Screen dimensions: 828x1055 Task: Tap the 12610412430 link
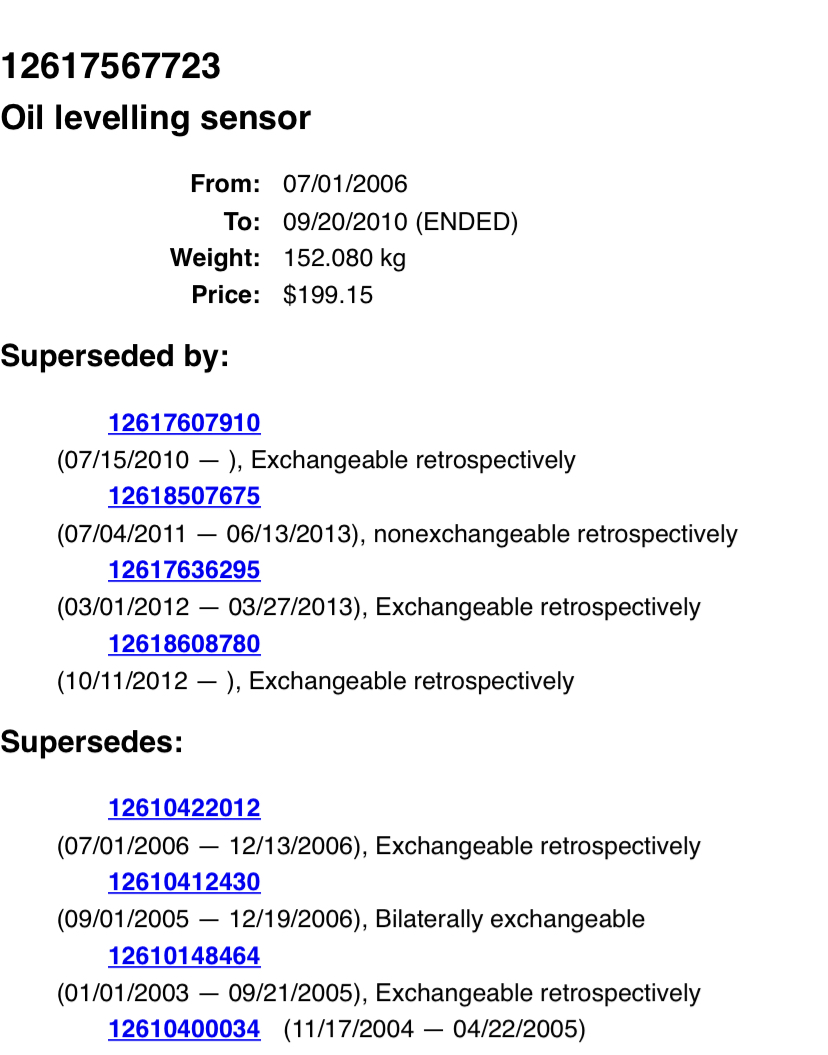click(x=184, y=882)
